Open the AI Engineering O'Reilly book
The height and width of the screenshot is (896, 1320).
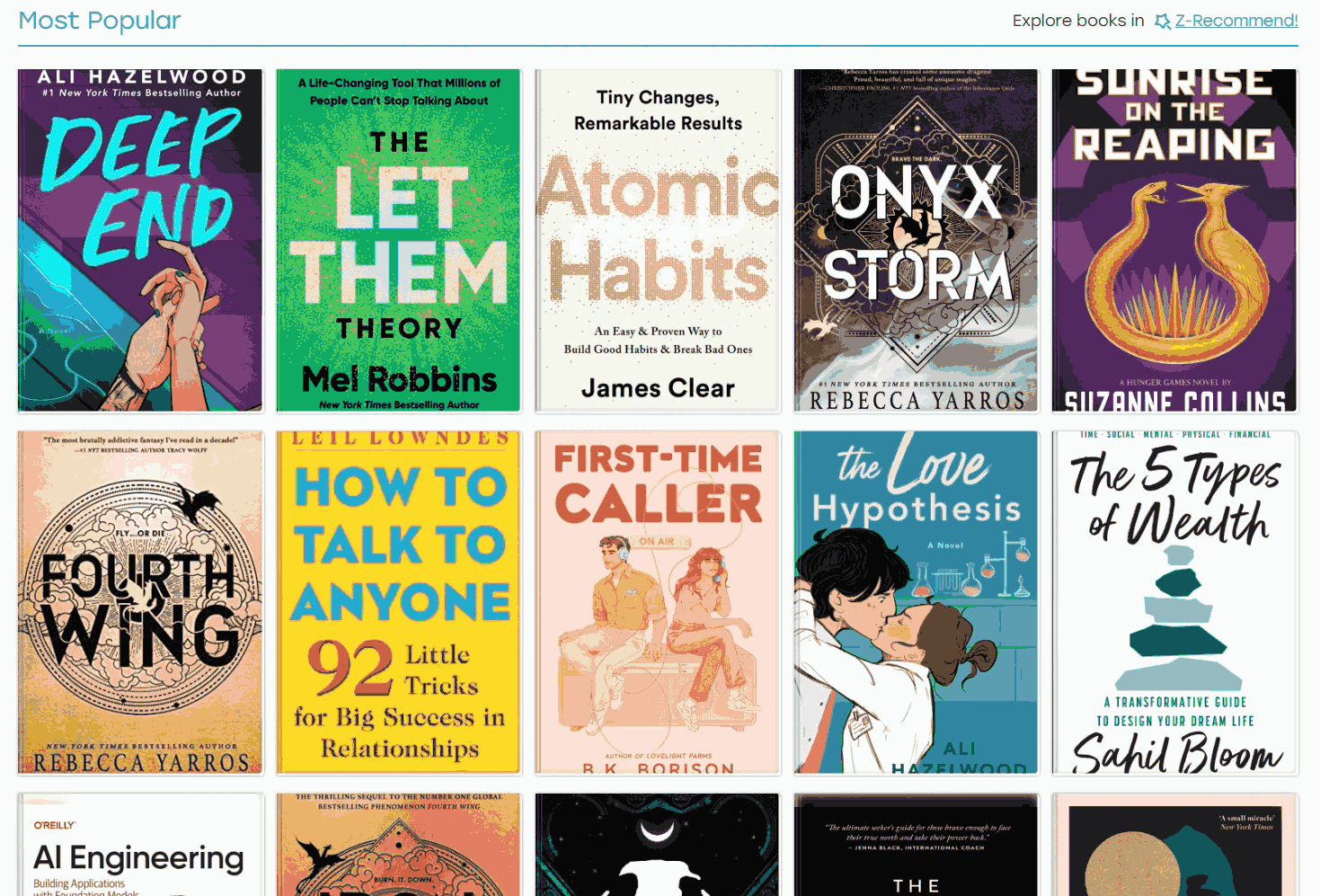pyautogui.click(x=140, y=849)
